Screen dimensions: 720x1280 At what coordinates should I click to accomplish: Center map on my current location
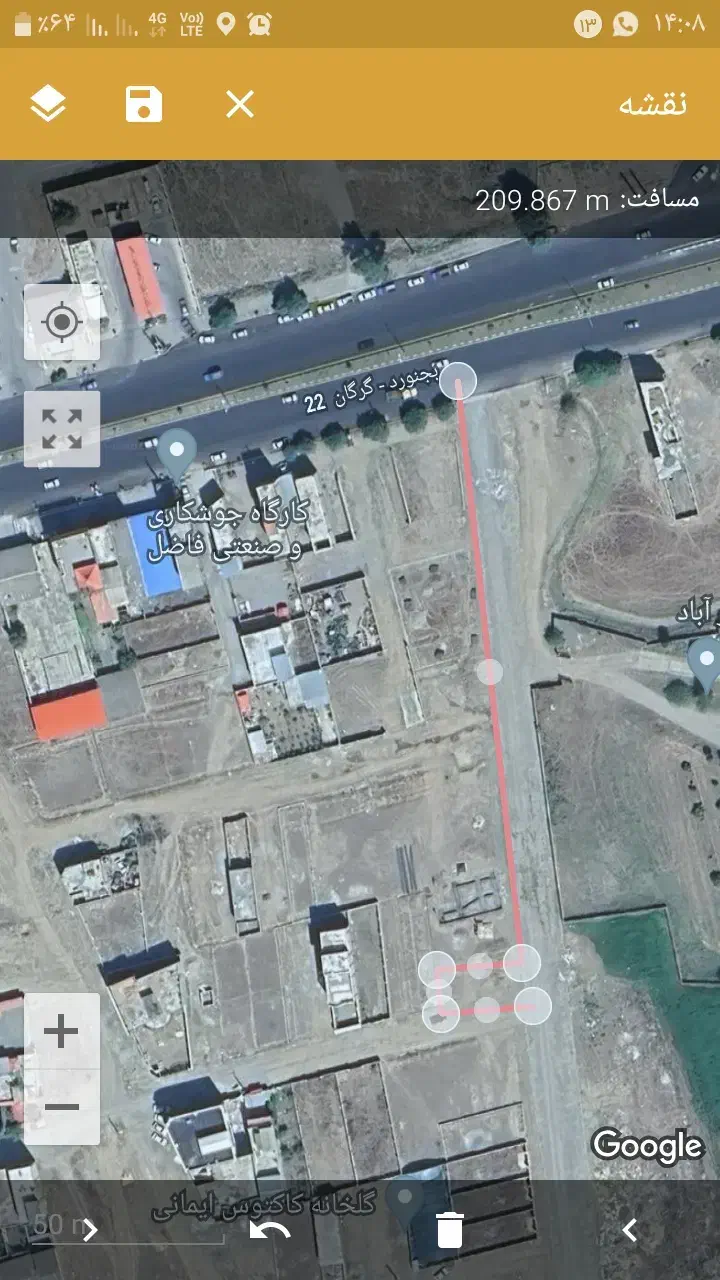[x=62, y=322]
